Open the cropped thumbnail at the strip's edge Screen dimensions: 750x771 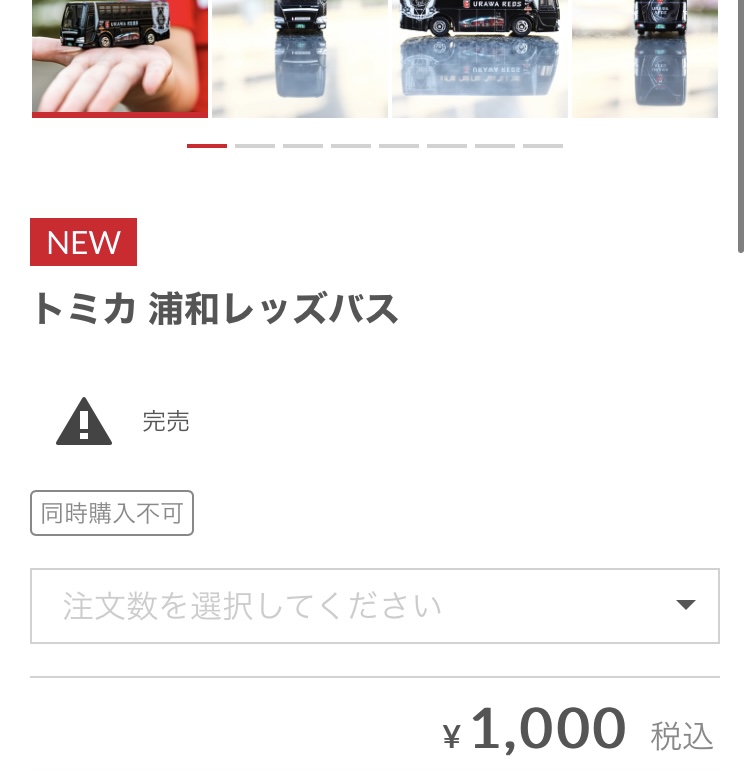(x=646, y=58)
